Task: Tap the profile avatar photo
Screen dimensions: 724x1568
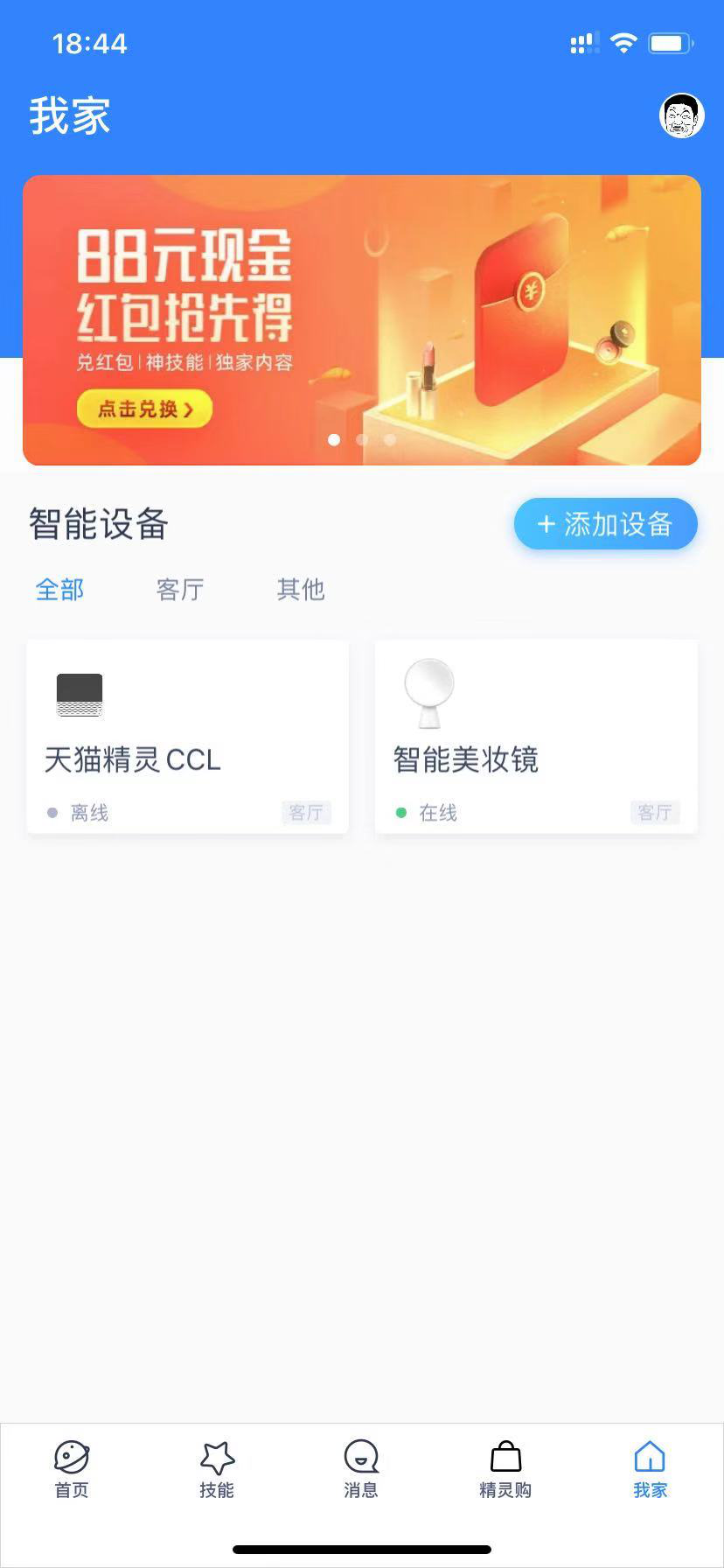Action: [680, 115]
